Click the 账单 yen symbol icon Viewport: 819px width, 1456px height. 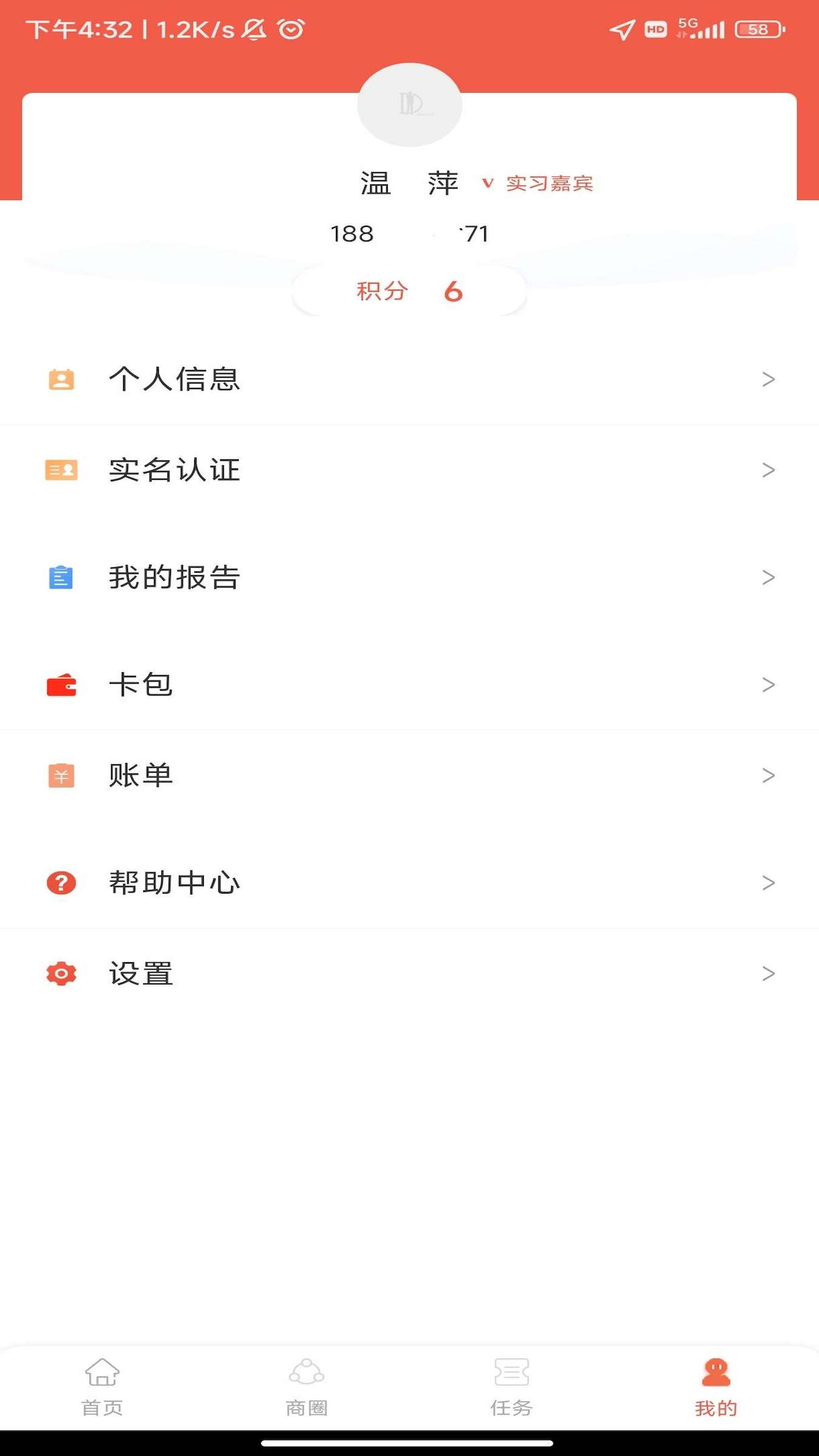coord(61,775)
